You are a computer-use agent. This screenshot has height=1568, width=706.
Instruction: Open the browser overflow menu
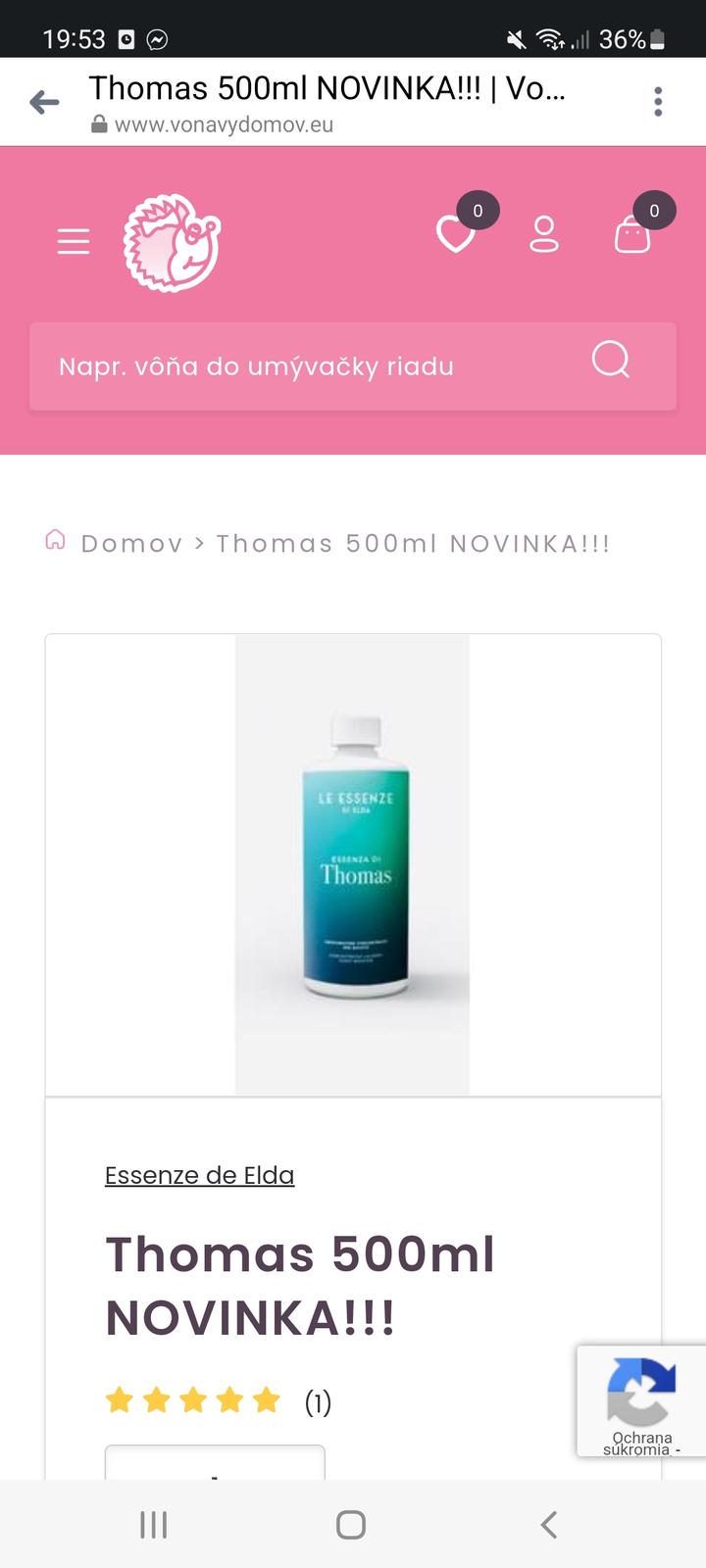(658, 102)
